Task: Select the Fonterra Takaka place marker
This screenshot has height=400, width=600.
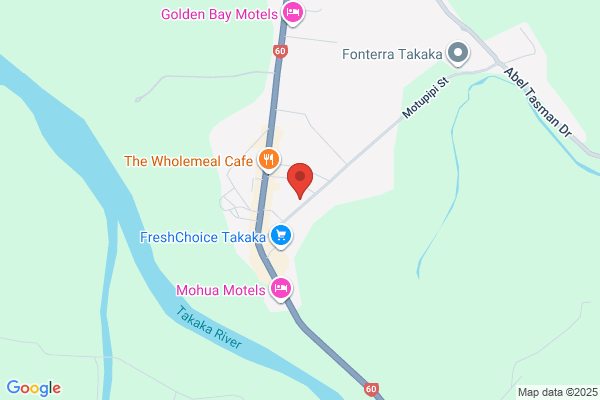Action: pyautogui.click(x=459, y=53)
